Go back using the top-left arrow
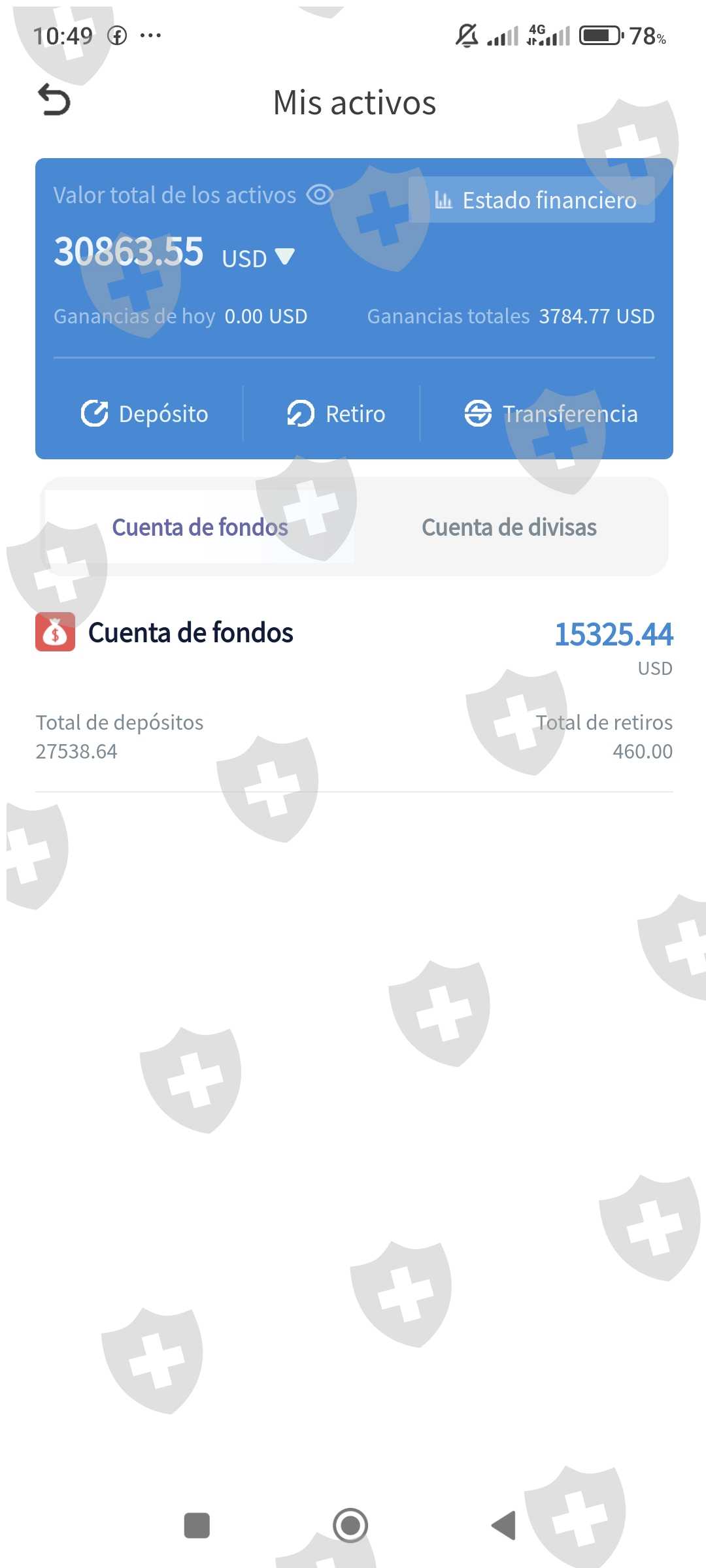This screenshot has width=706, height=1568. click(x=54, y=100)
